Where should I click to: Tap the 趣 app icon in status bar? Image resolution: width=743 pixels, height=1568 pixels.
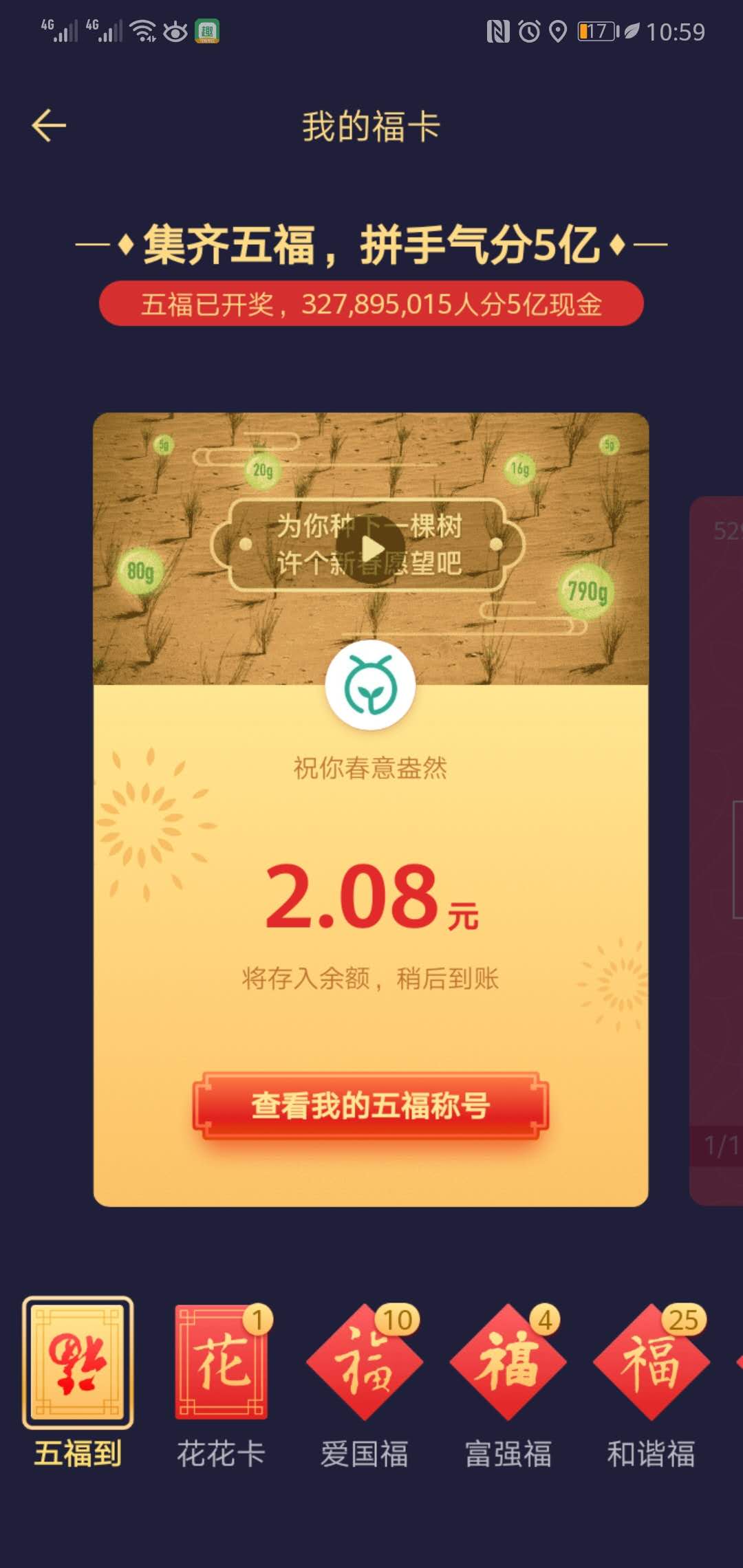pyautogui.click(x=208, y=30)
